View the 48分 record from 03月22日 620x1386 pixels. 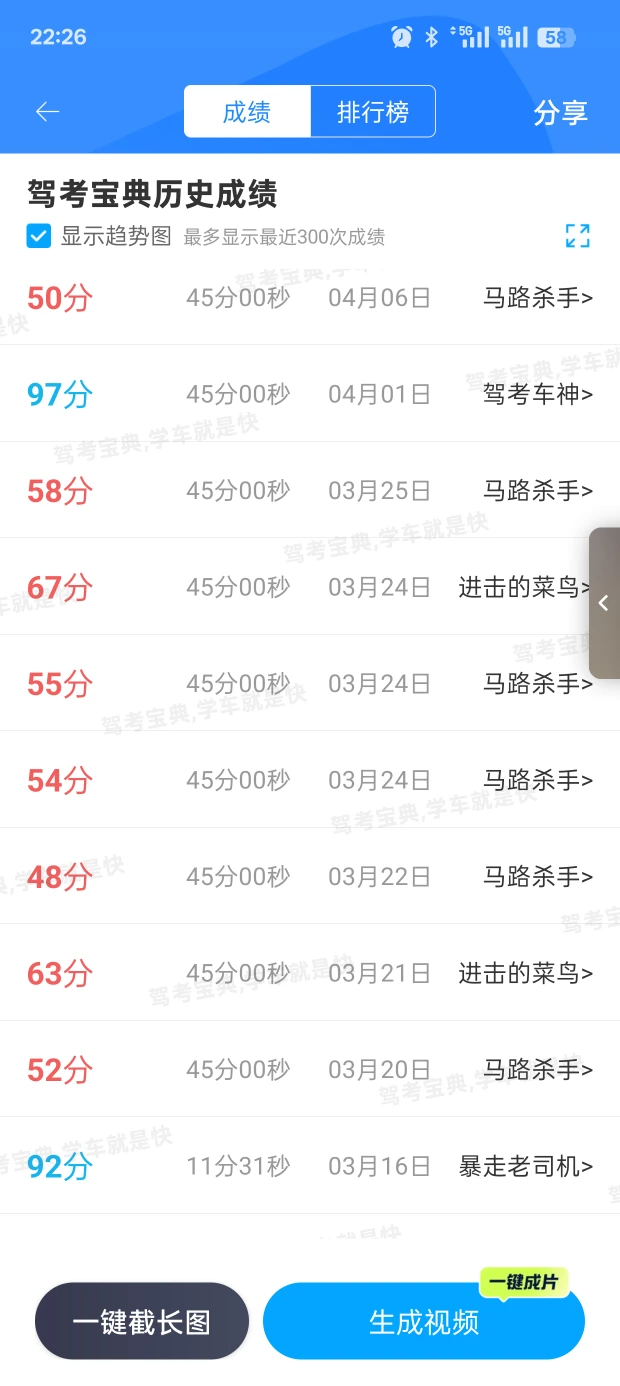pos(310,877)
